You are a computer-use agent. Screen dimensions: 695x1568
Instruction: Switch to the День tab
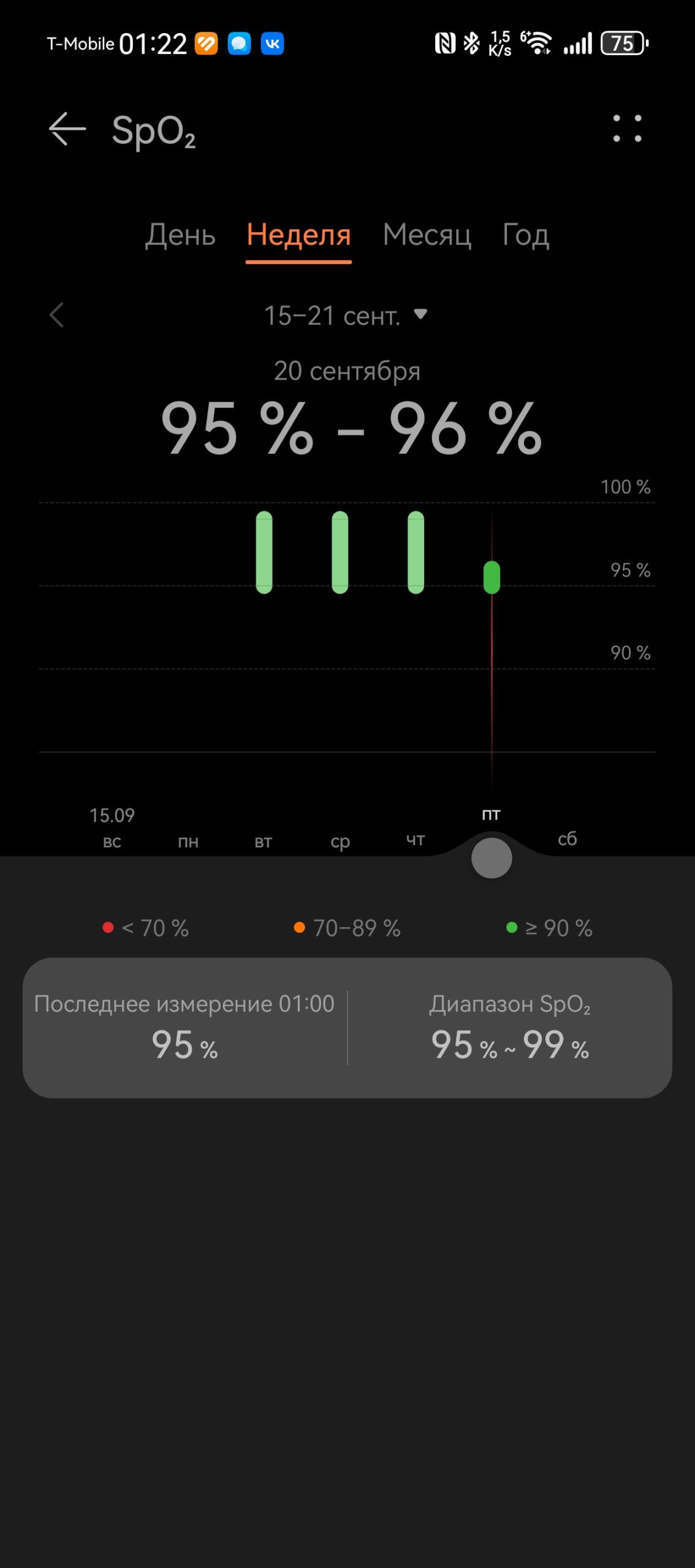(x=180, y=235)
